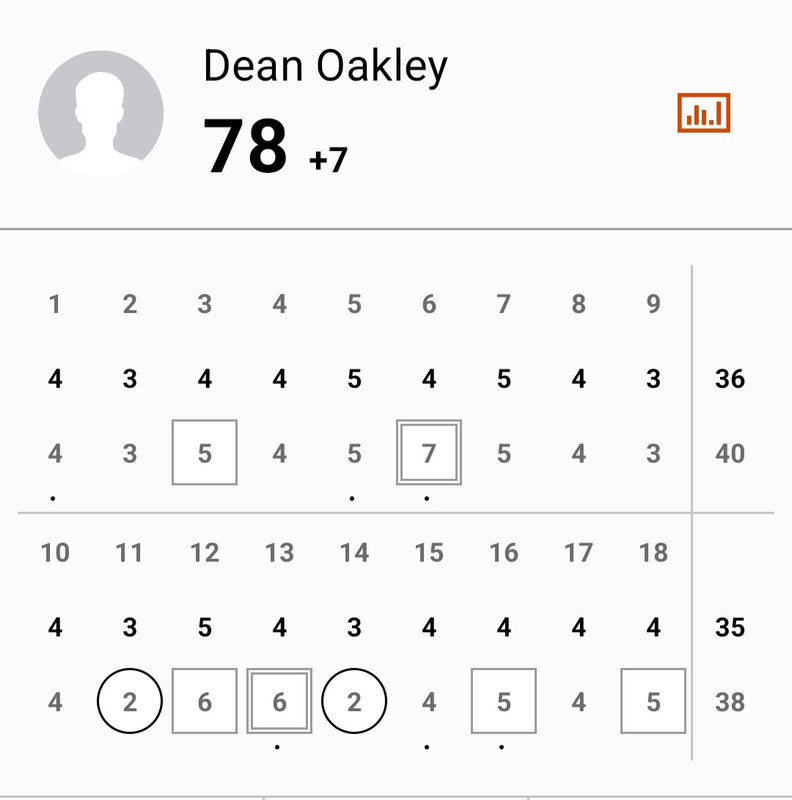Select the bogey 5 on hole 3
The height and width of the screenshot is (800, 792).
tap(204, 452)
